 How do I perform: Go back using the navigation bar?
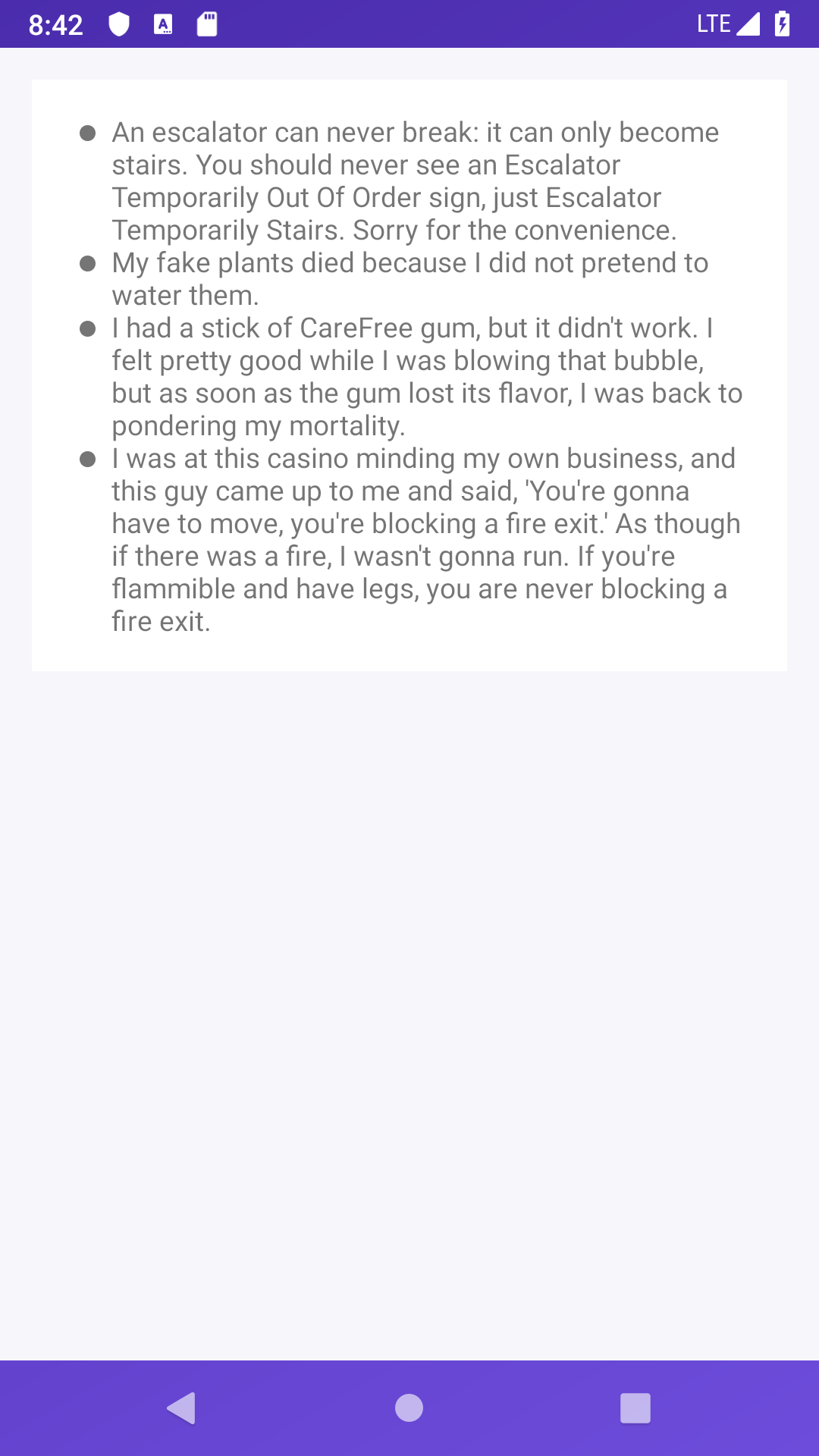pyautogui.click(x=182, y=1408)
